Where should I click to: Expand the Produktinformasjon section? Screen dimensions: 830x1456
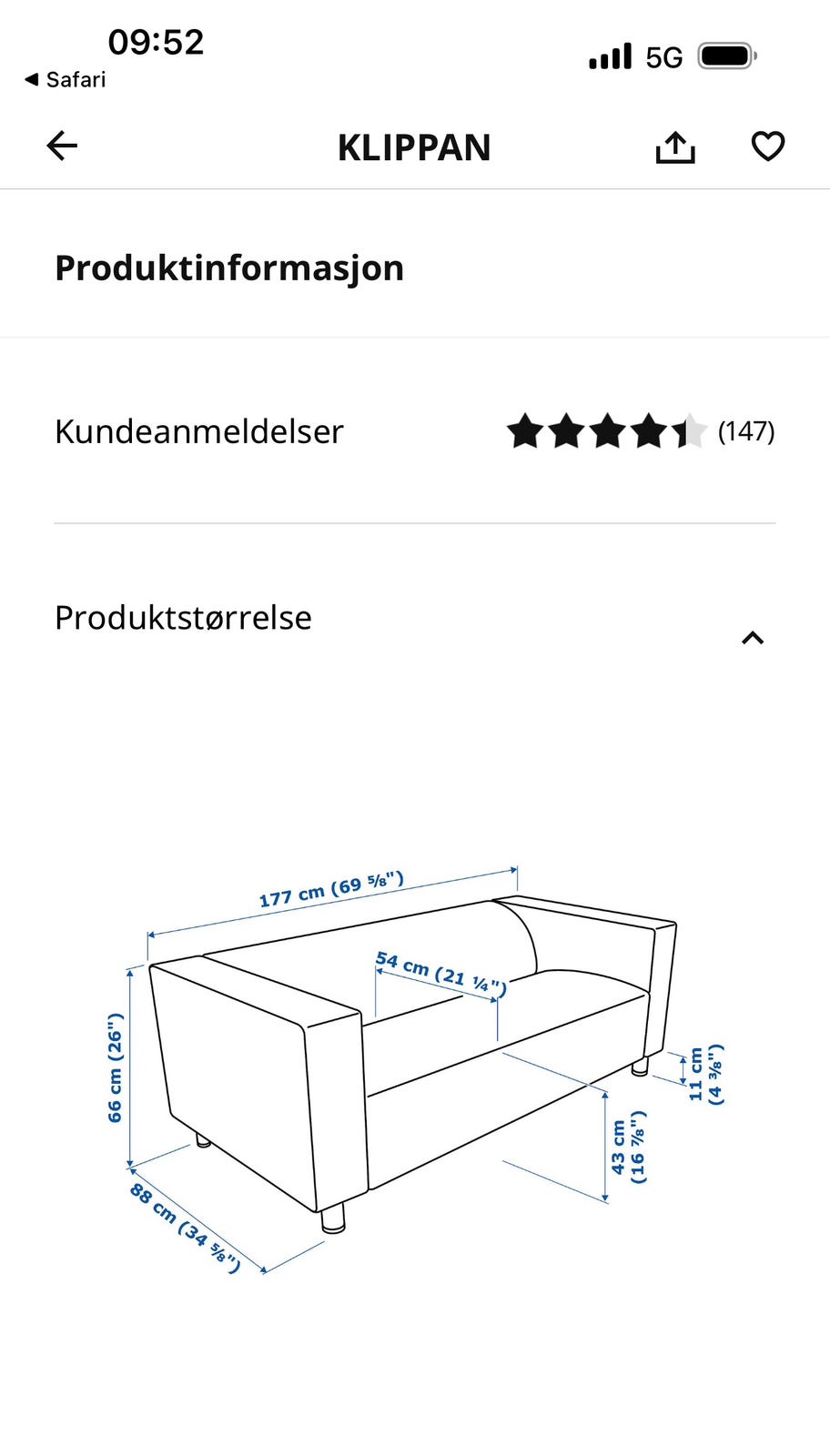tap(229, 268)
